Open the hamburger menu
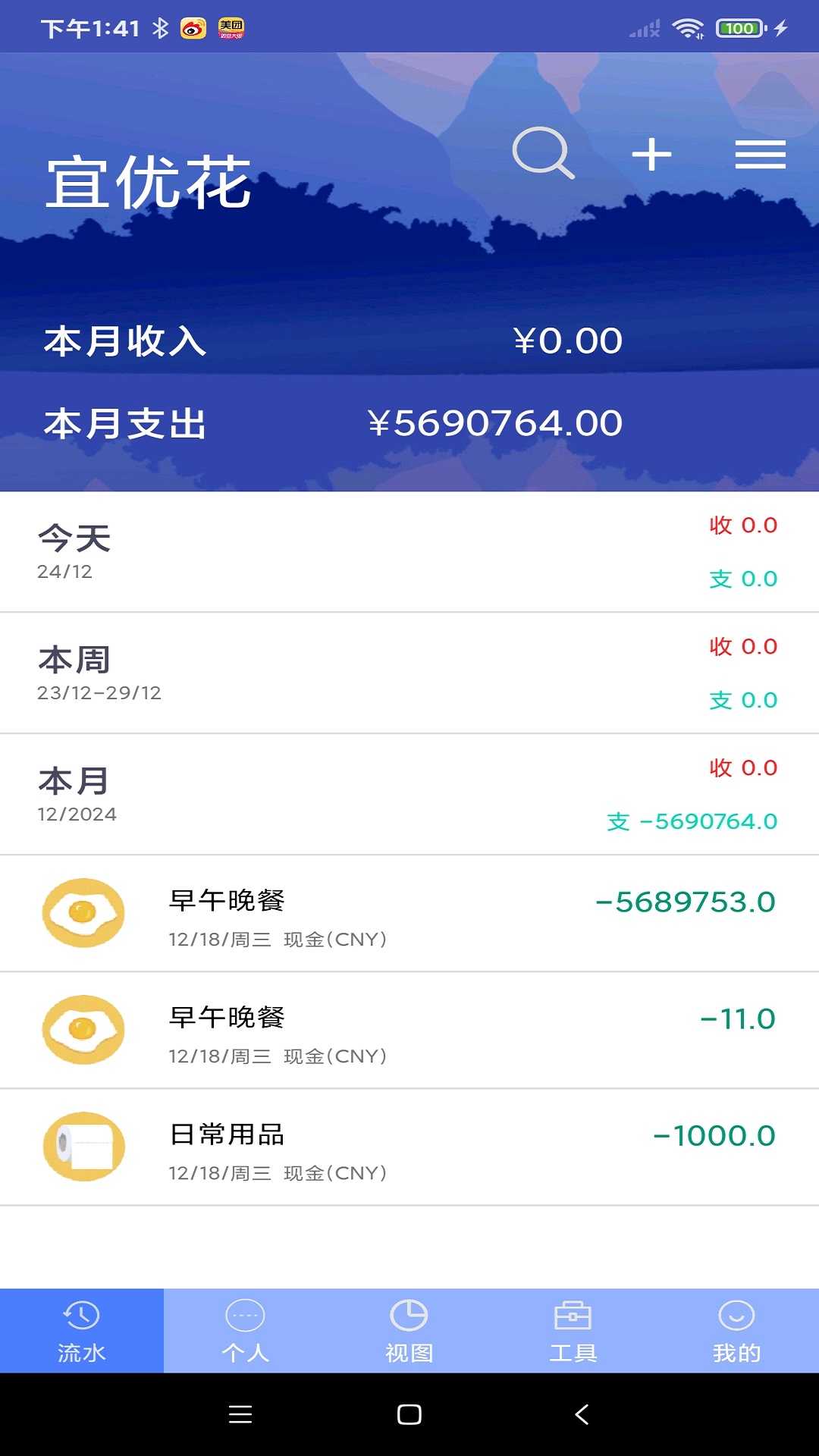 [760, 155]
